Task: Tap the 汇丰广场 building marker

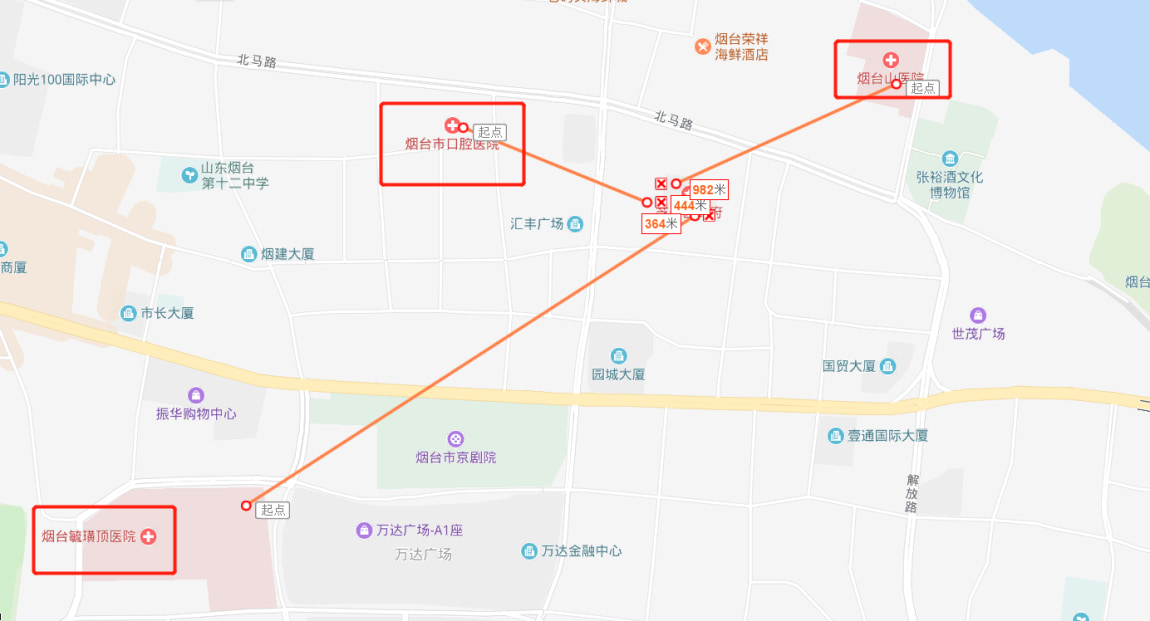Action: coord(575,224)
